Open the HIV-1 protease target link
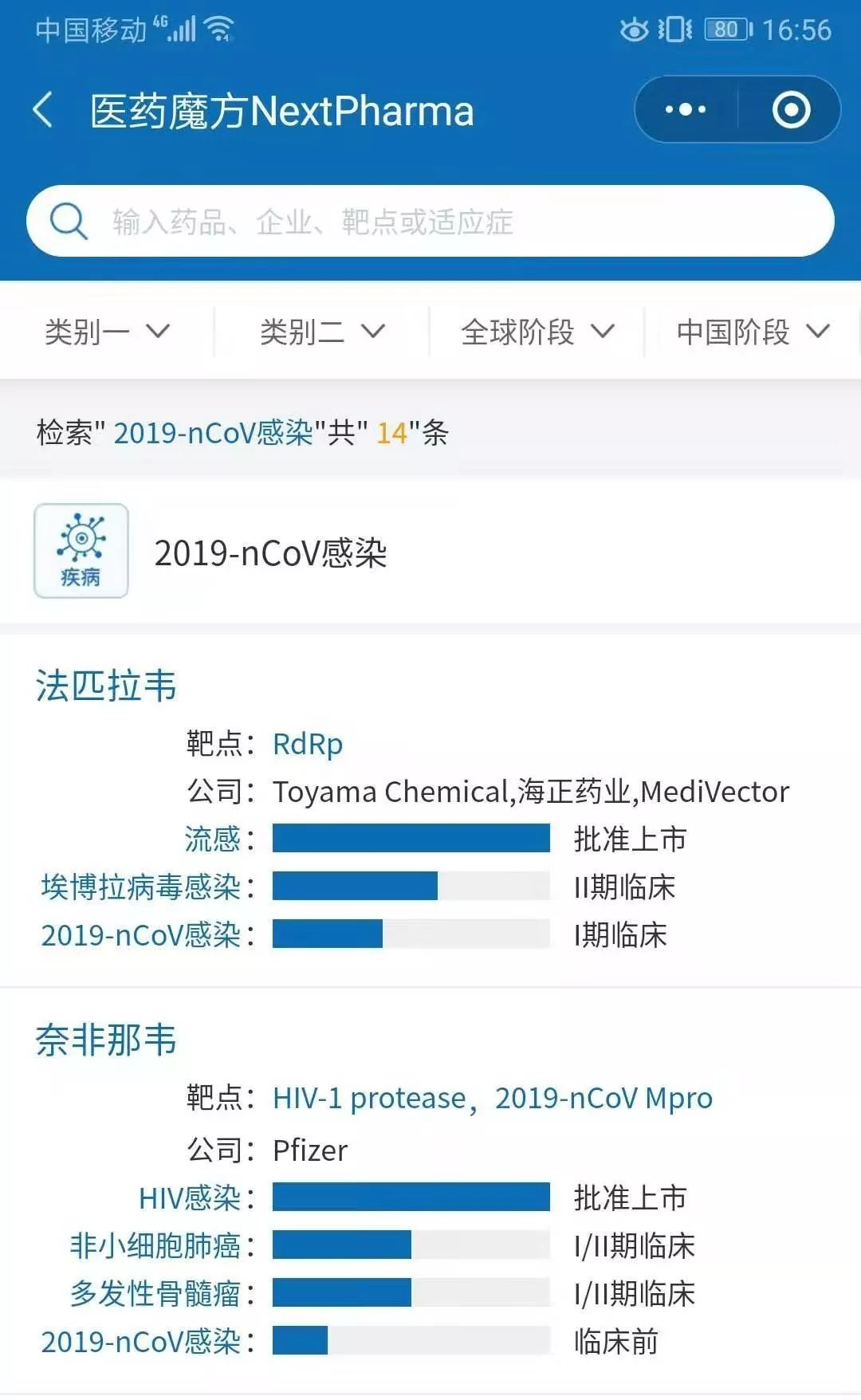This screenshot has width=861, height=1400. point(369,1099)
